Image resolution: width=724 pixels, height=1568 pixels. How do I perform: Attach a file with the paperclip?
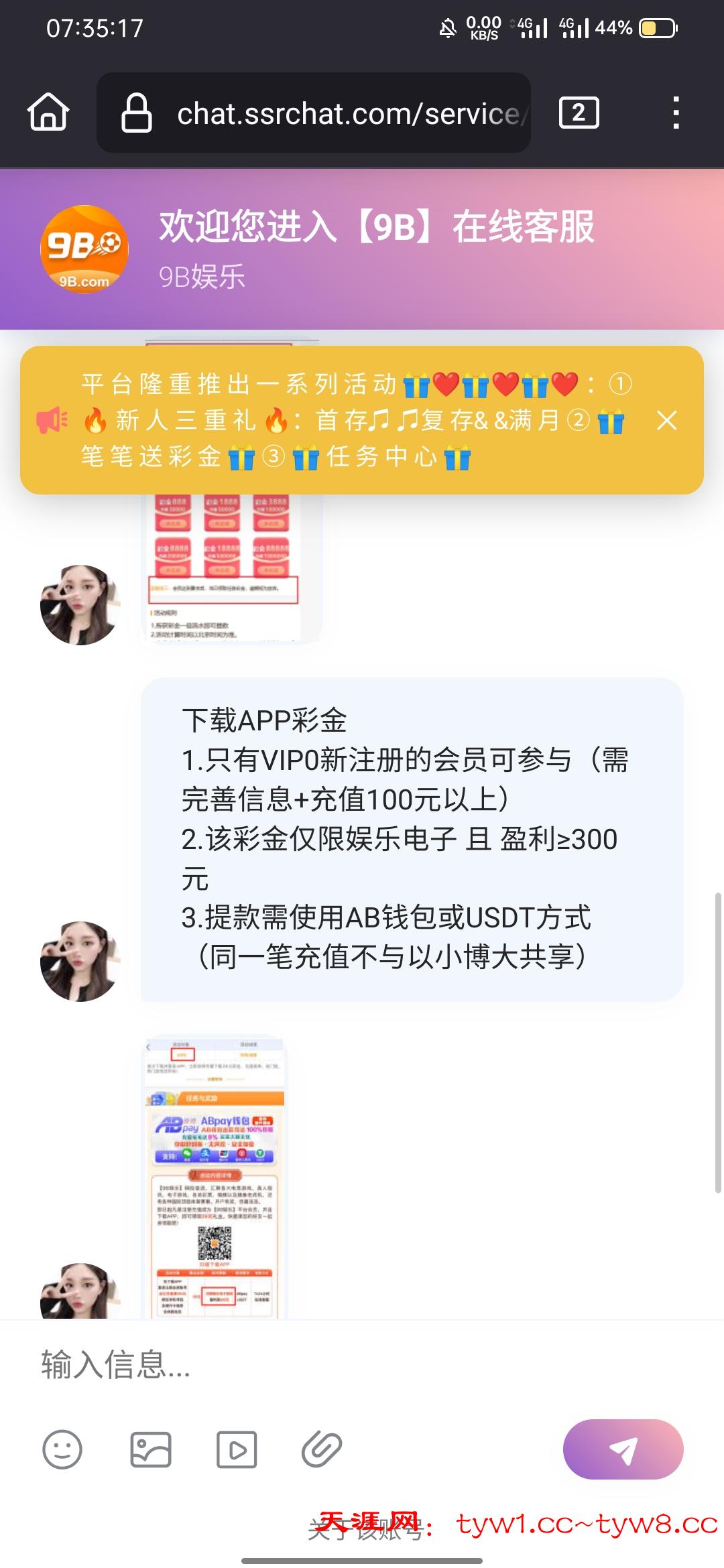pos(322,1450)
